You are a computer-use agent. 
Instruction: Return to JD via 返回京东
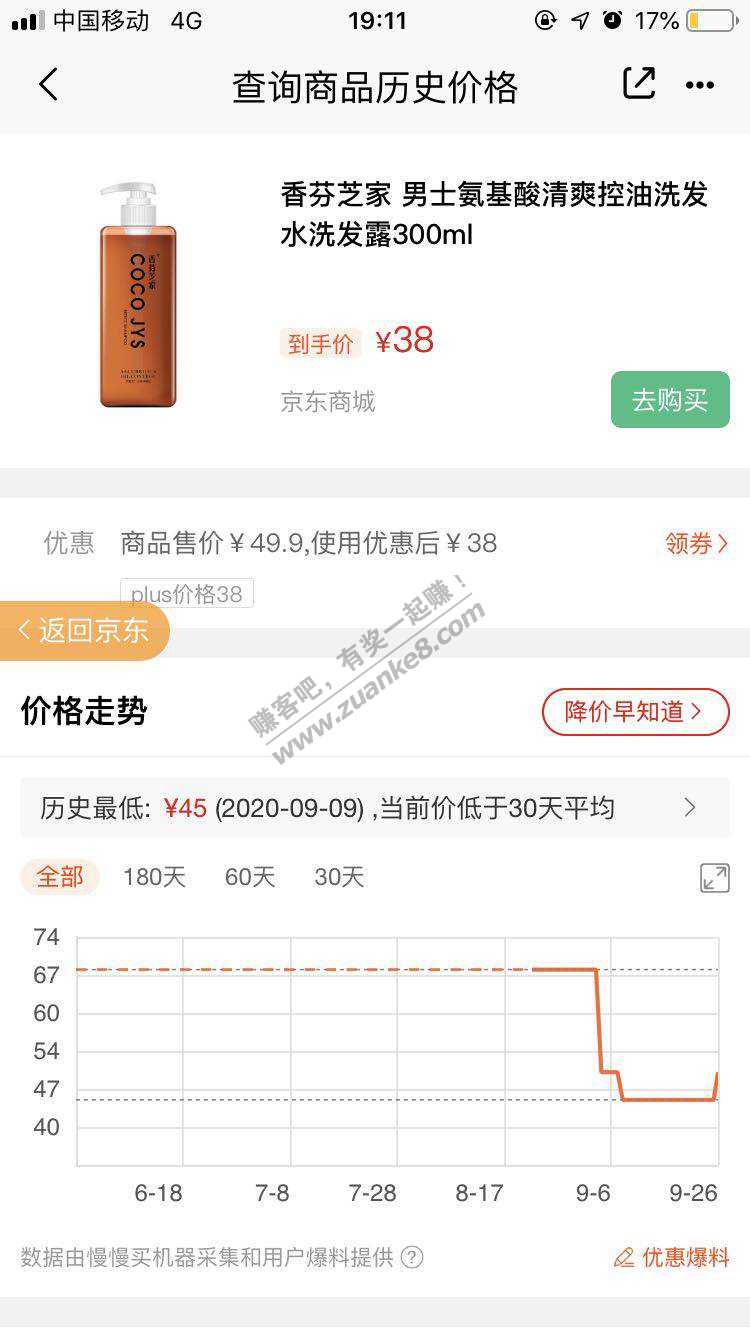[84, 631]
